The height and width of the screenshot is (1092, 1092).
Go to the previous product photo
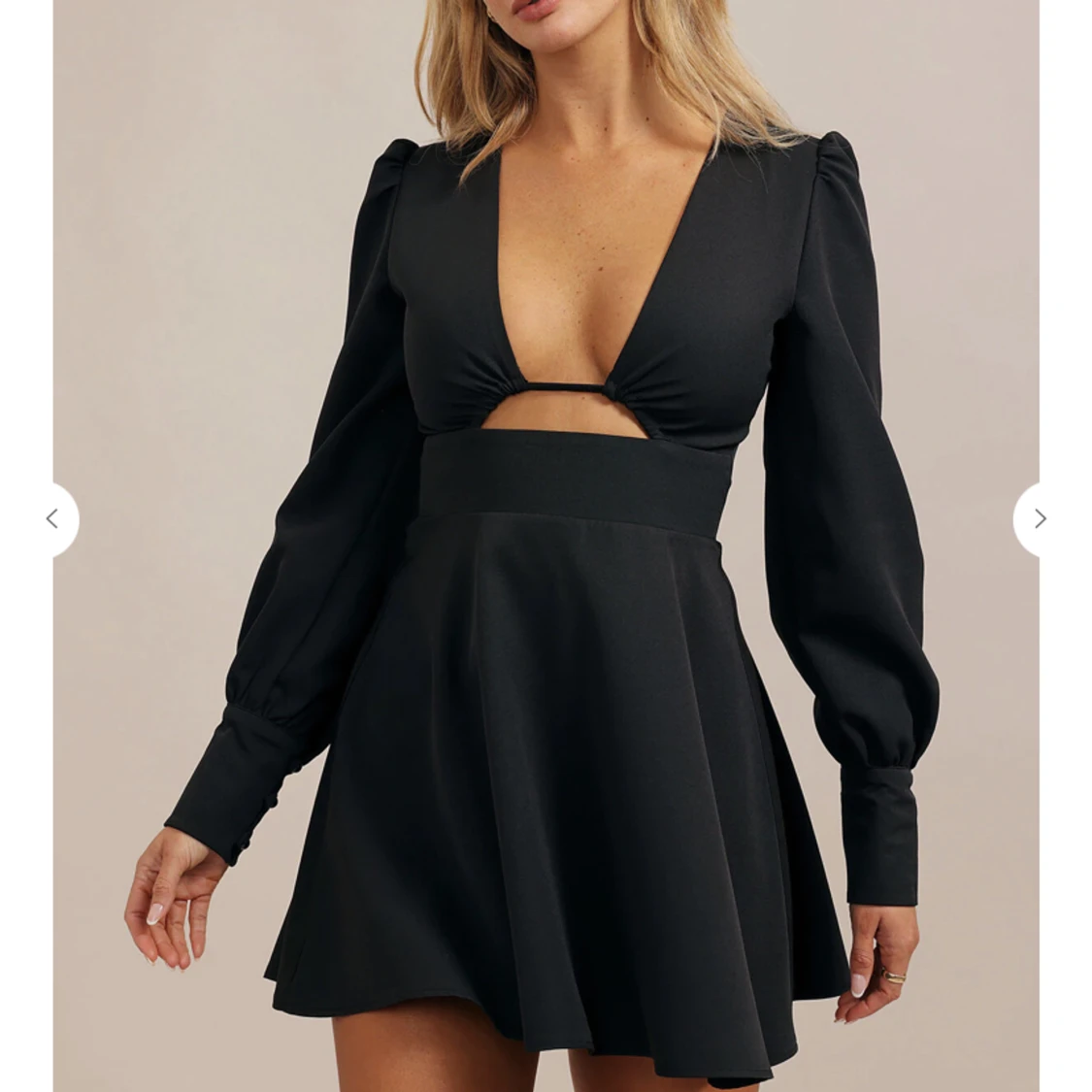tap(52, 519)
